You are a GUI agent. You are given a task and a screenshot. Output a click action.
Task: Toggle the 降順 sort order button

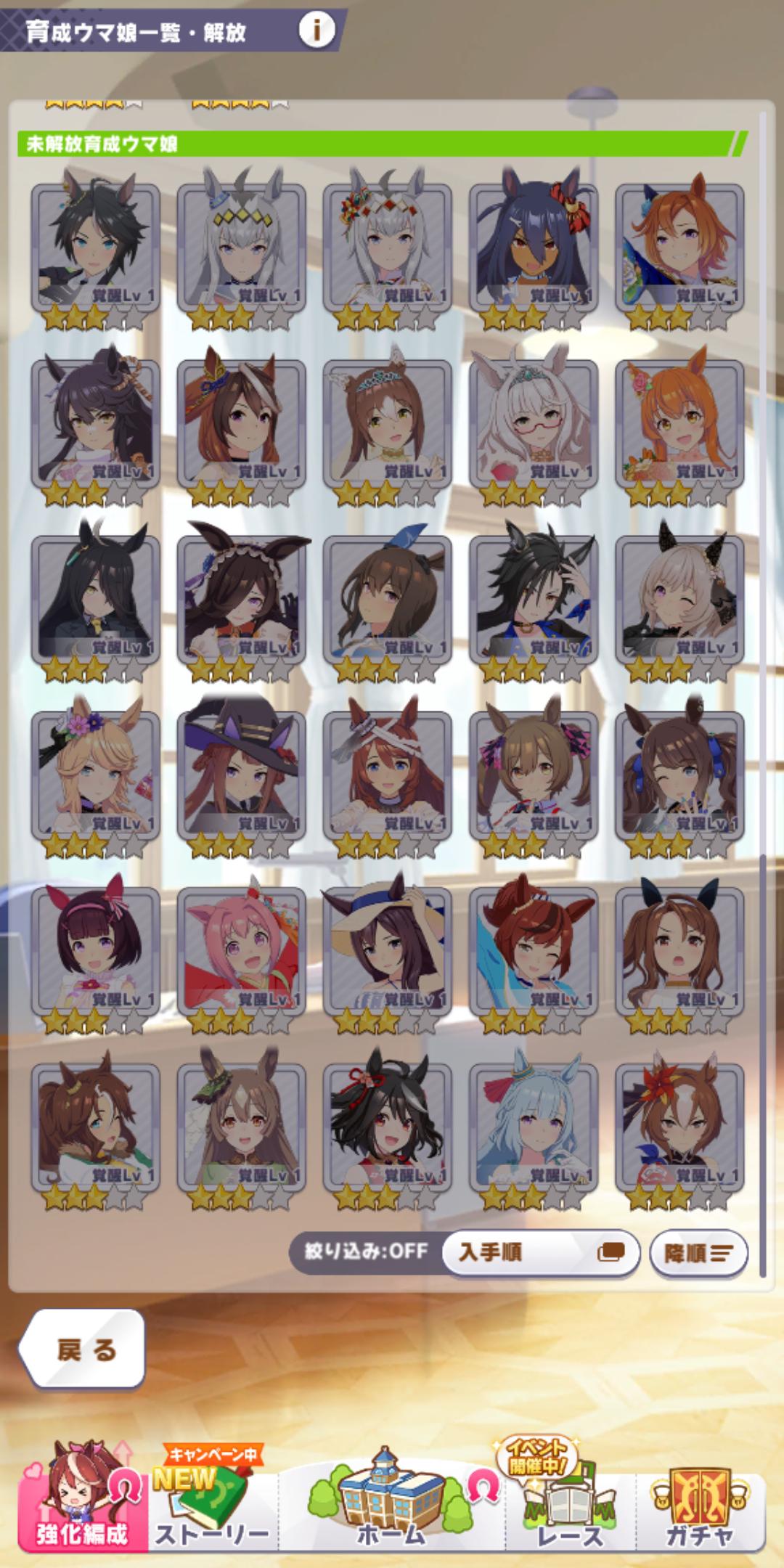698,1253
